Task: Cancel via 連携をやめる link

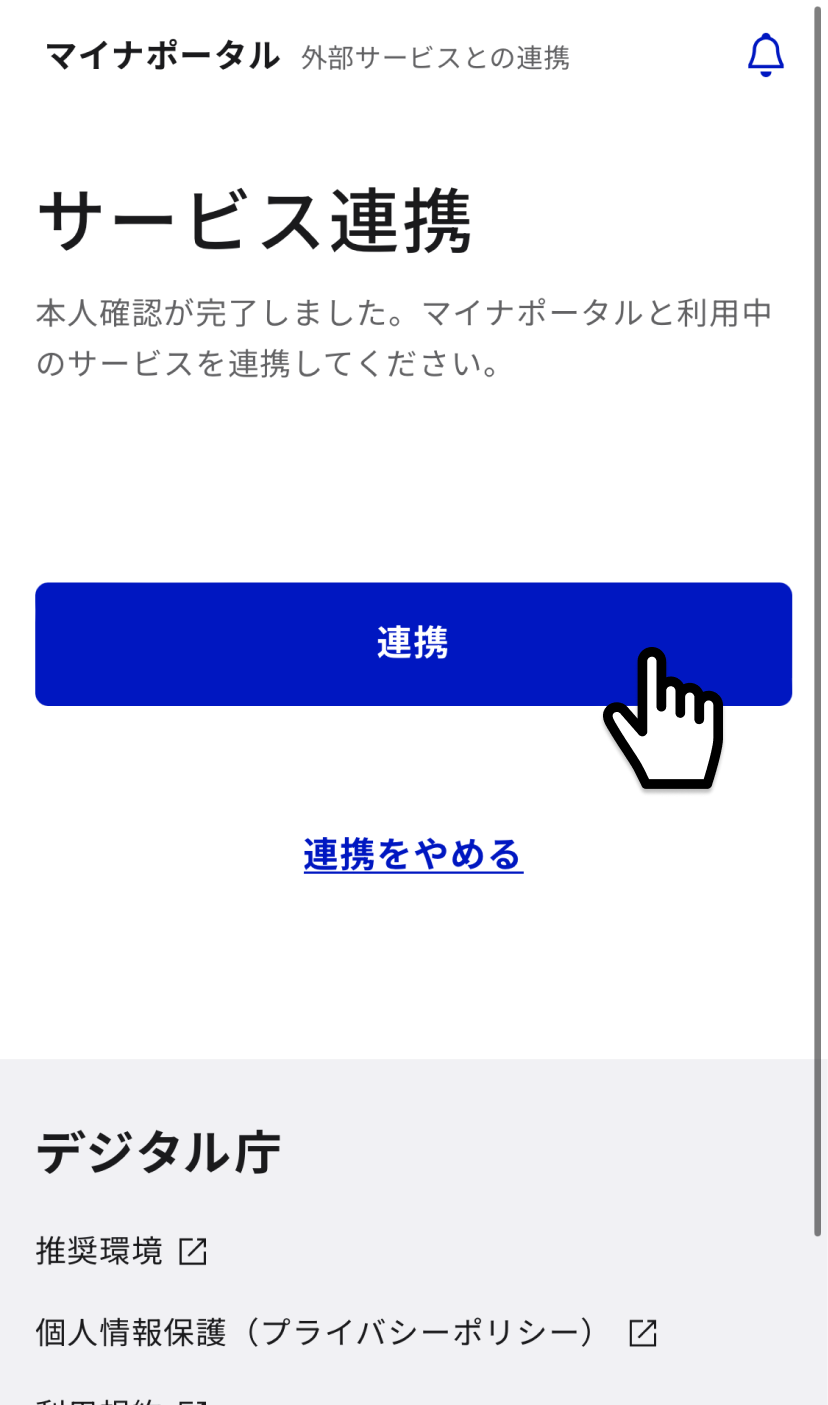Action: point(413,855)
